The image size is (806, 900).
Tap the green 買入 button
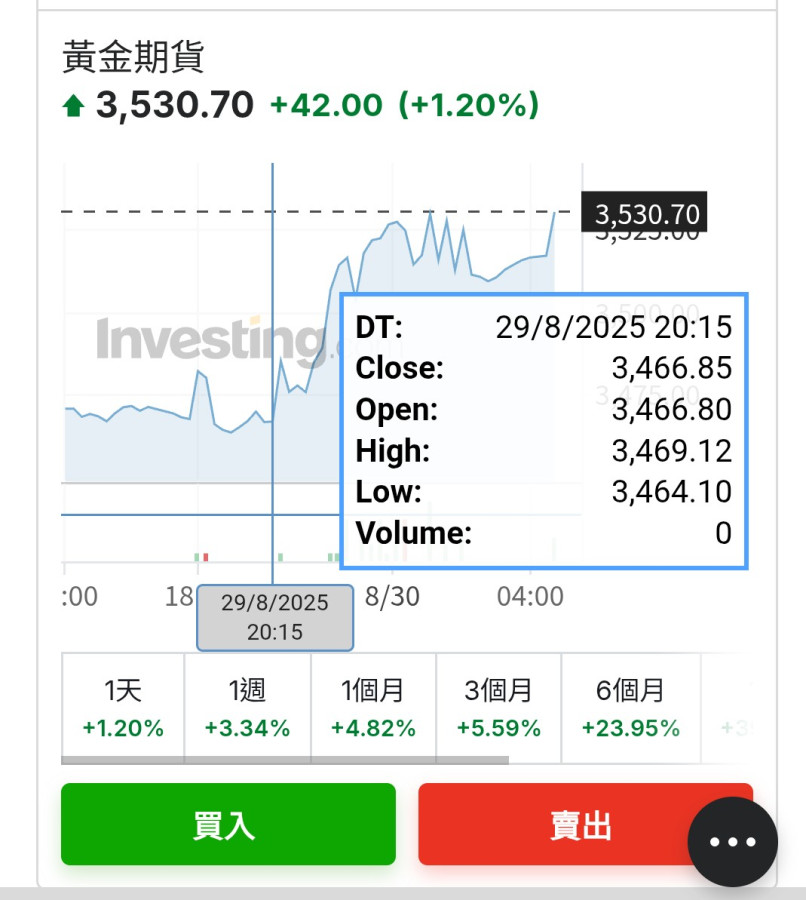click(228, 824)
